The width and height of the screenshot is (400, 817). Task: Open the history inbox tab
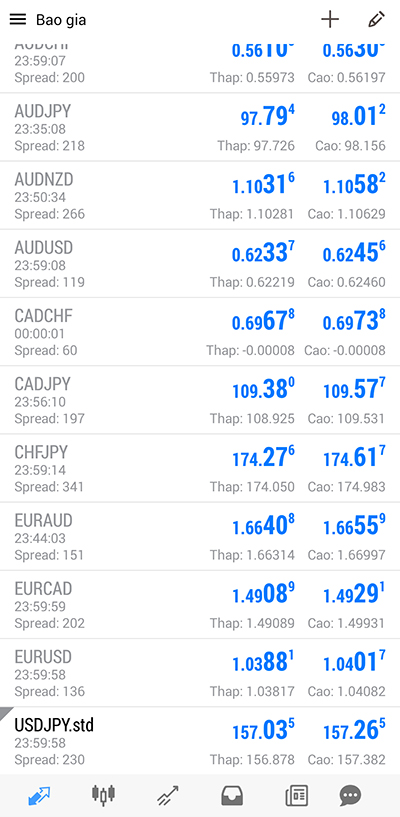(x=232, y=795)
